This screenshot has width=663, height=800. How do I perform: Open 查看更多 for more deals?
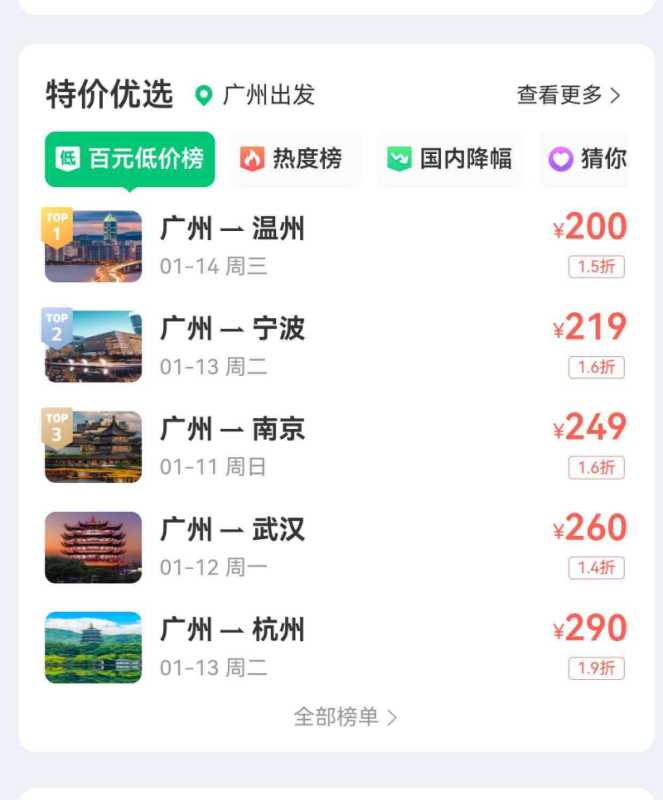tap(568, 95)
